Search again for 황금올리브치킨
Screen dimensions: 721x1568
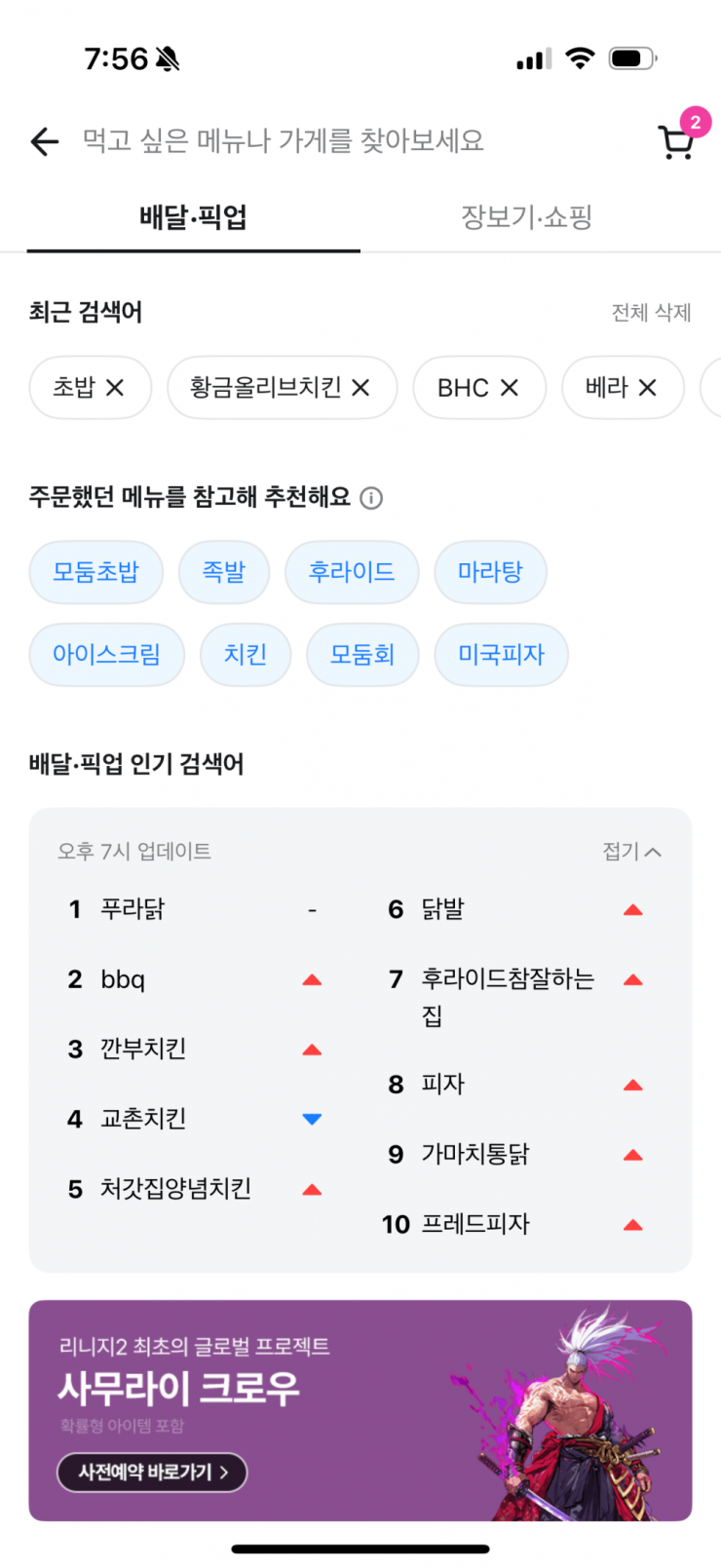[x=265, y=388]
